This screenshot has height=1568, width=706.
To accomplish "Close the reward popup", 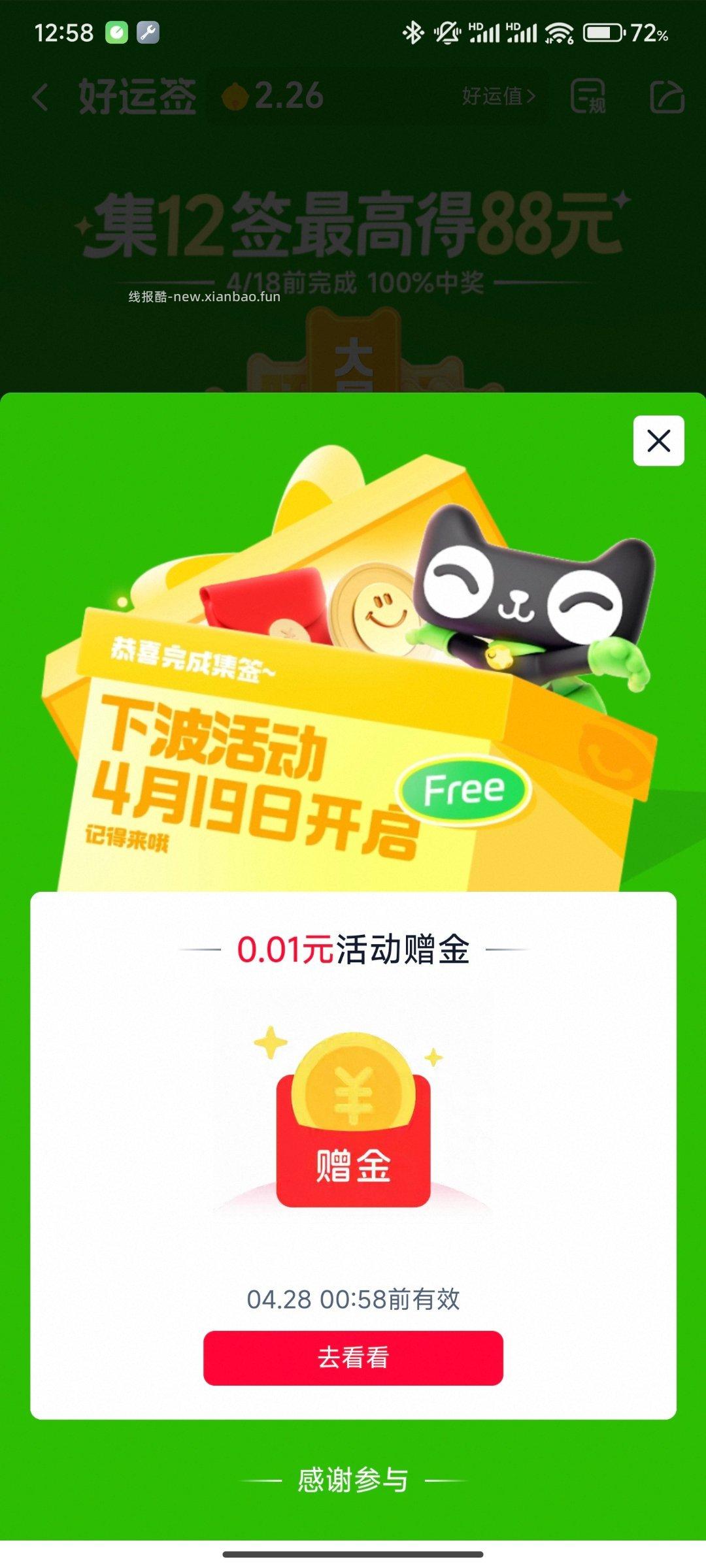I will click(658, 441).
